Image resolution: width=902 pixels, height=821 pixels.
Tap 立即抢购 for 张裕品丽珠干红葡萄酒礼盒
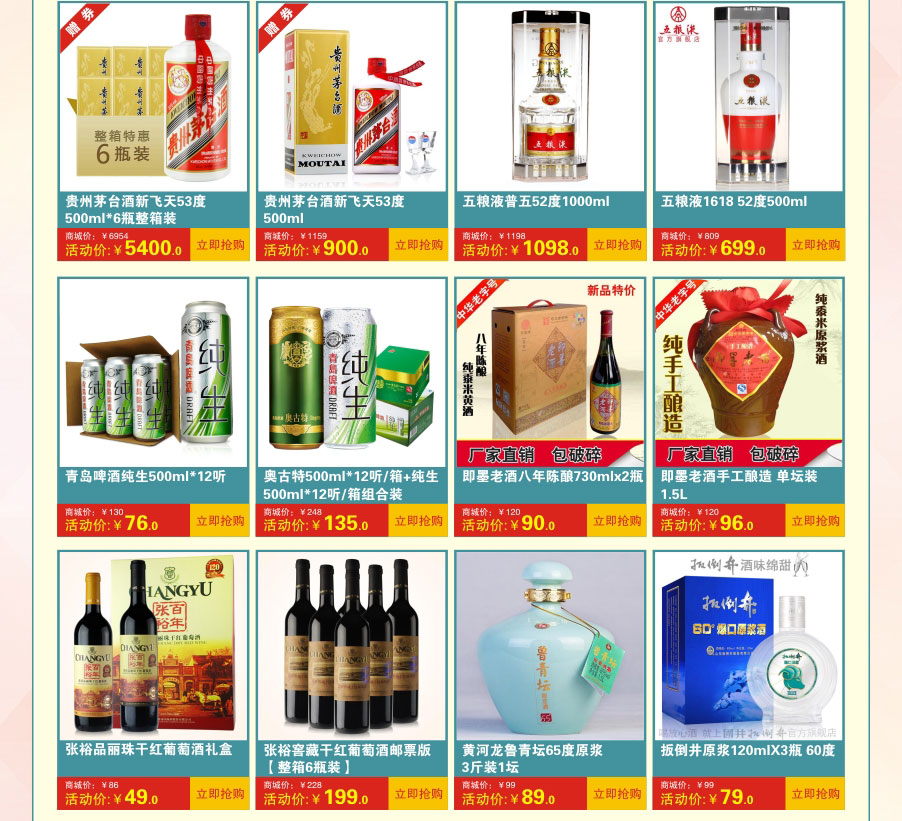220,794
